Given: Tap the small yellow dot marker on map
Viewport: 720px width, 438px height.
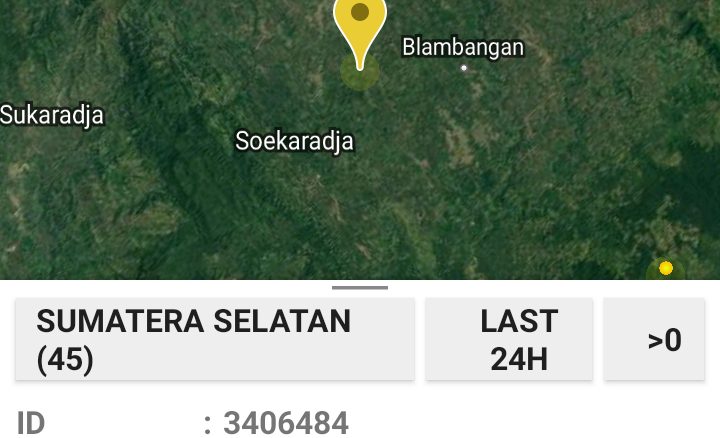Looking at the screenshot, I should coord(666,268).
